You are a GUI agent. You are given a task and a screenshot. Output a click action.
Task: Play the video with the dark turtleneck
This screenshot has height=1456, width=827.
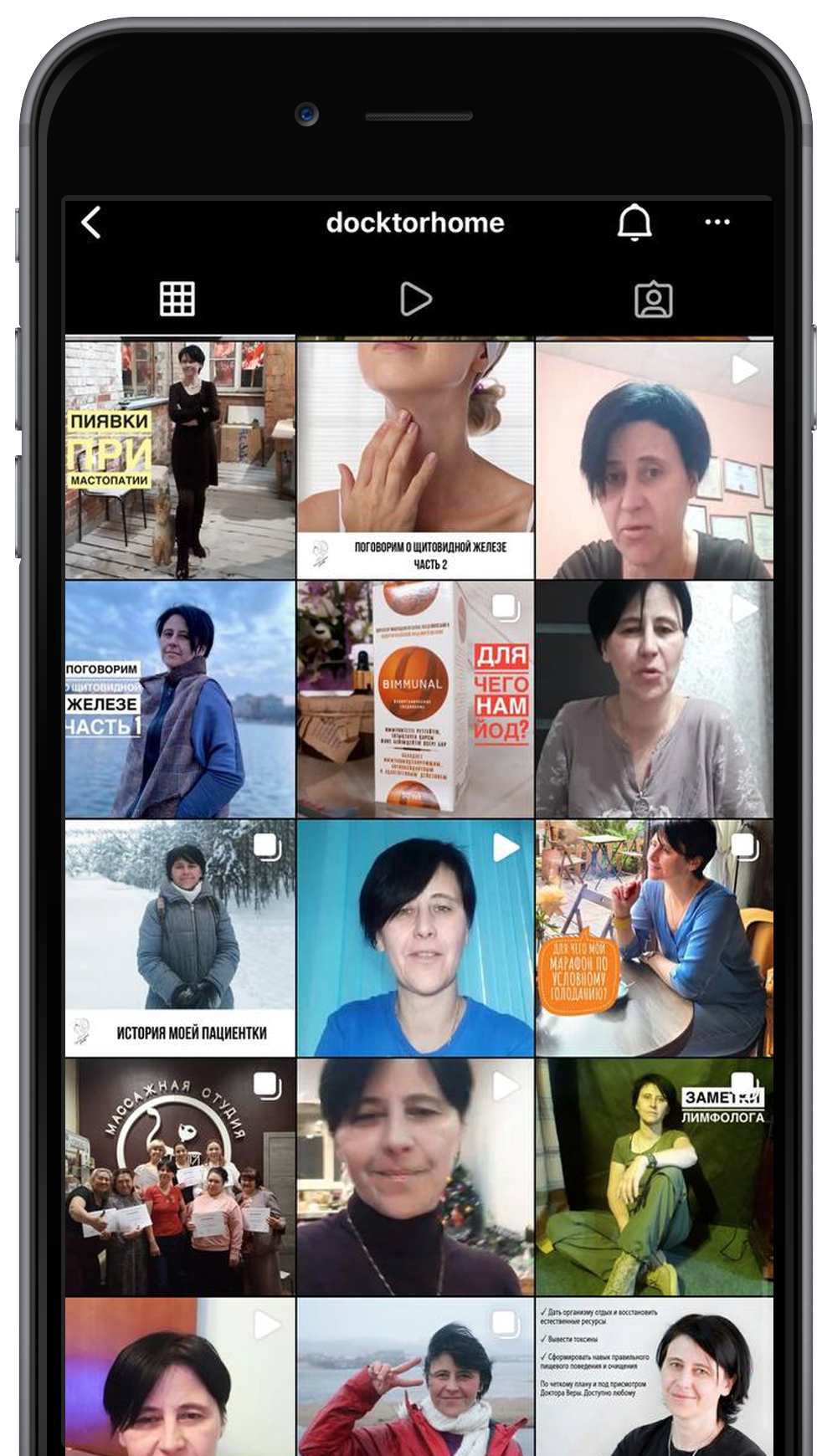pos(415,1177)
